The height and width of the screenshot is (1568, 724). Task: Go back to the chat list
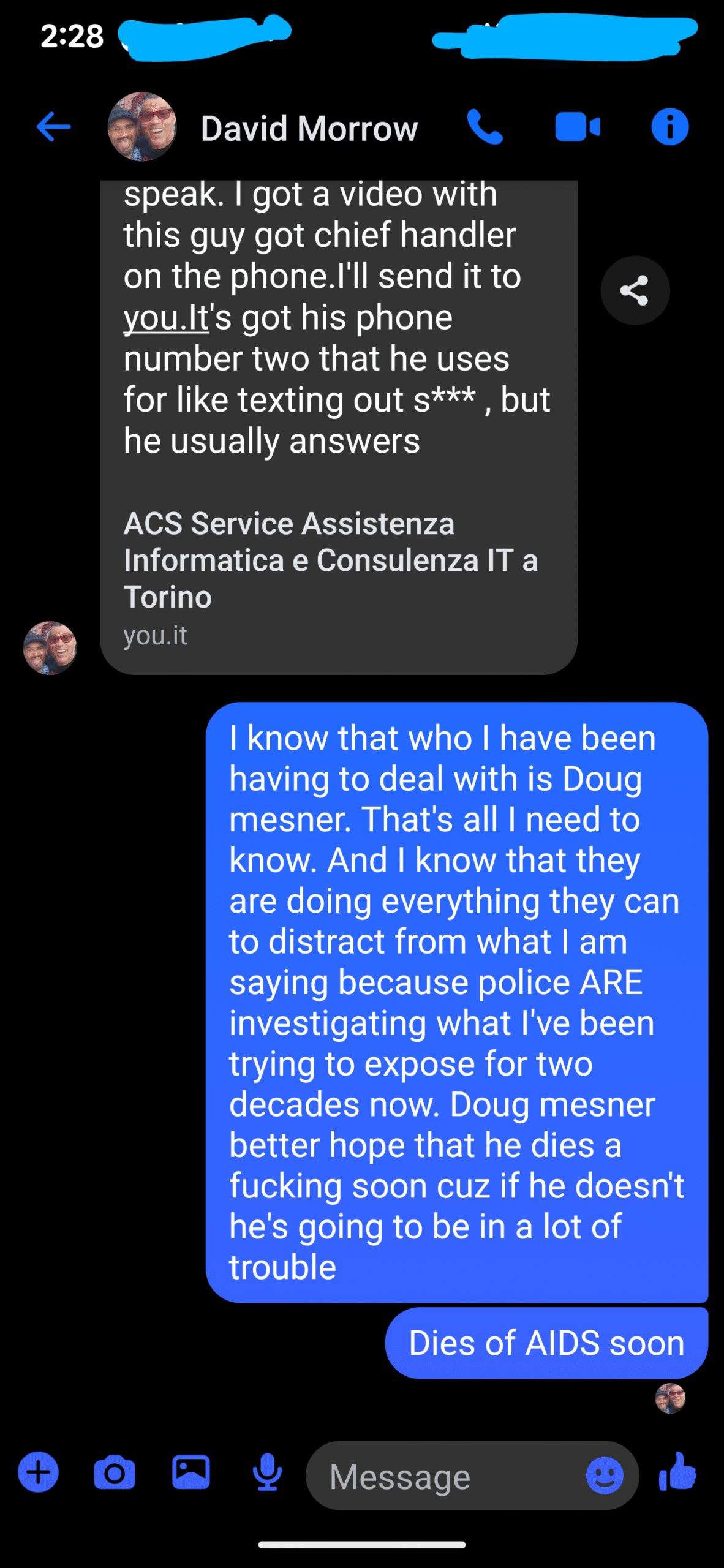[54, 127]
